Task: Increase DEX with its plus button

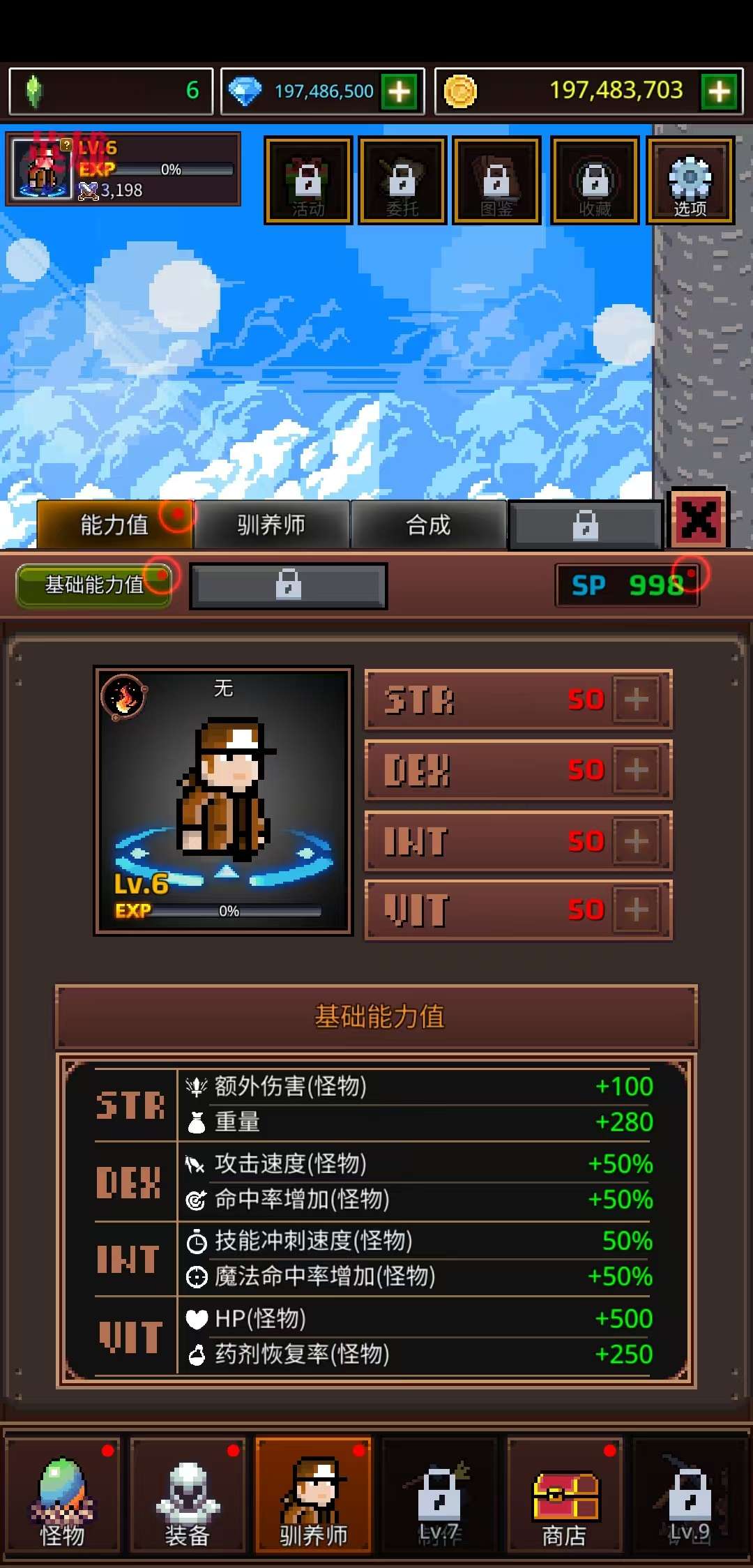Action: (x=636, y=770)
